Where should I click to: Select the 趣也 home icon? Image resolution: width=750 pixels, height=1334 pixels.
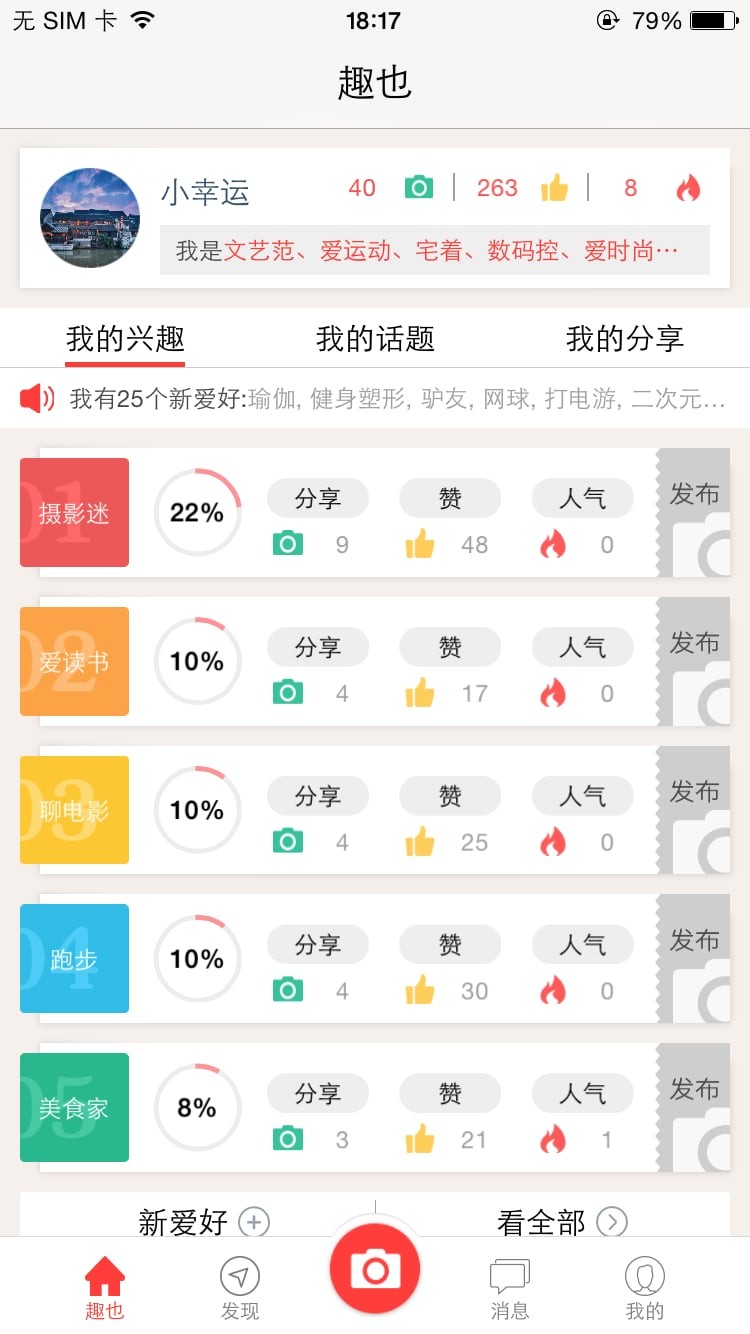click(104, 1283)
